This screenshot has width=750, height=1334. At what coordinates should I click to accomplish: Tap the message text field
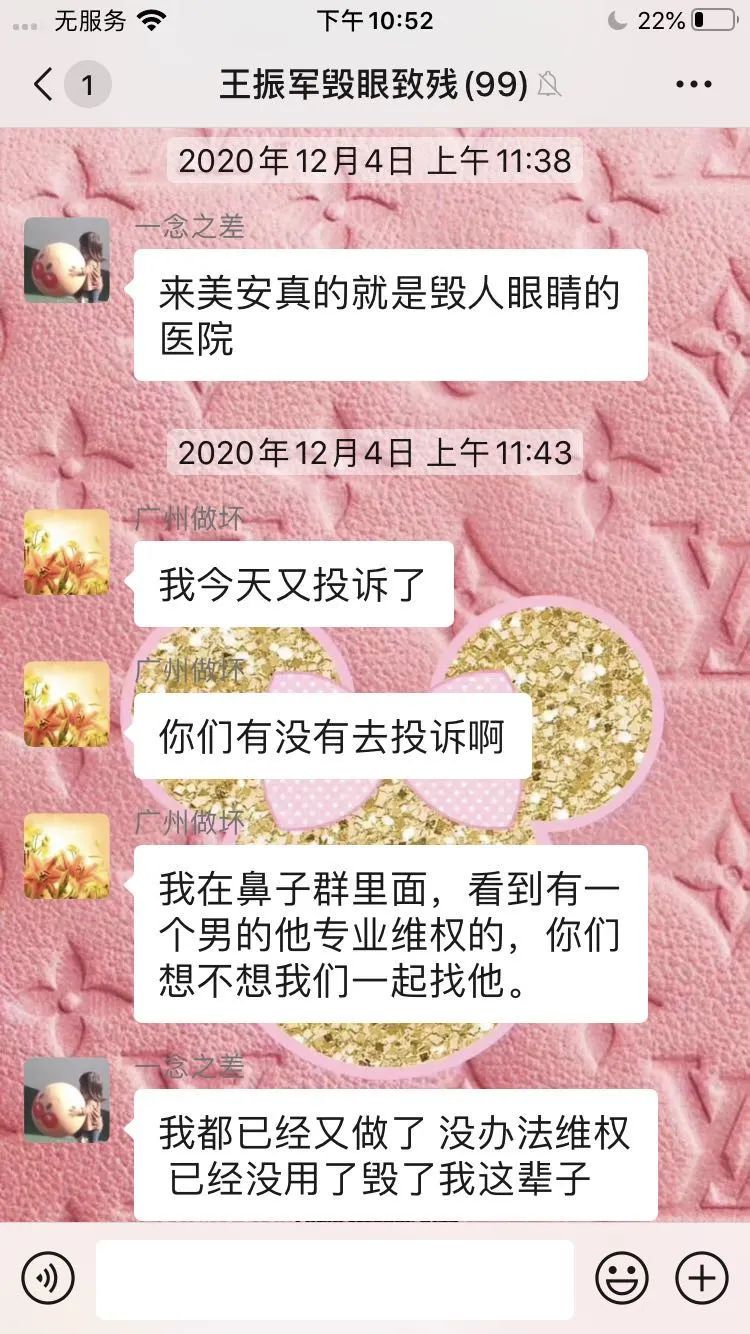(x=335, y=1278)
